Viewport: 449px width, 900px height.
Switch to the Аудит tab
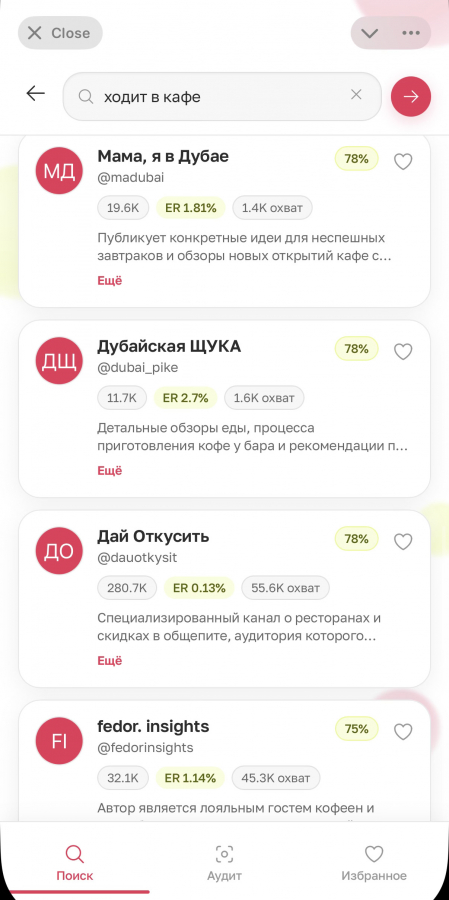tap(224, 863)
